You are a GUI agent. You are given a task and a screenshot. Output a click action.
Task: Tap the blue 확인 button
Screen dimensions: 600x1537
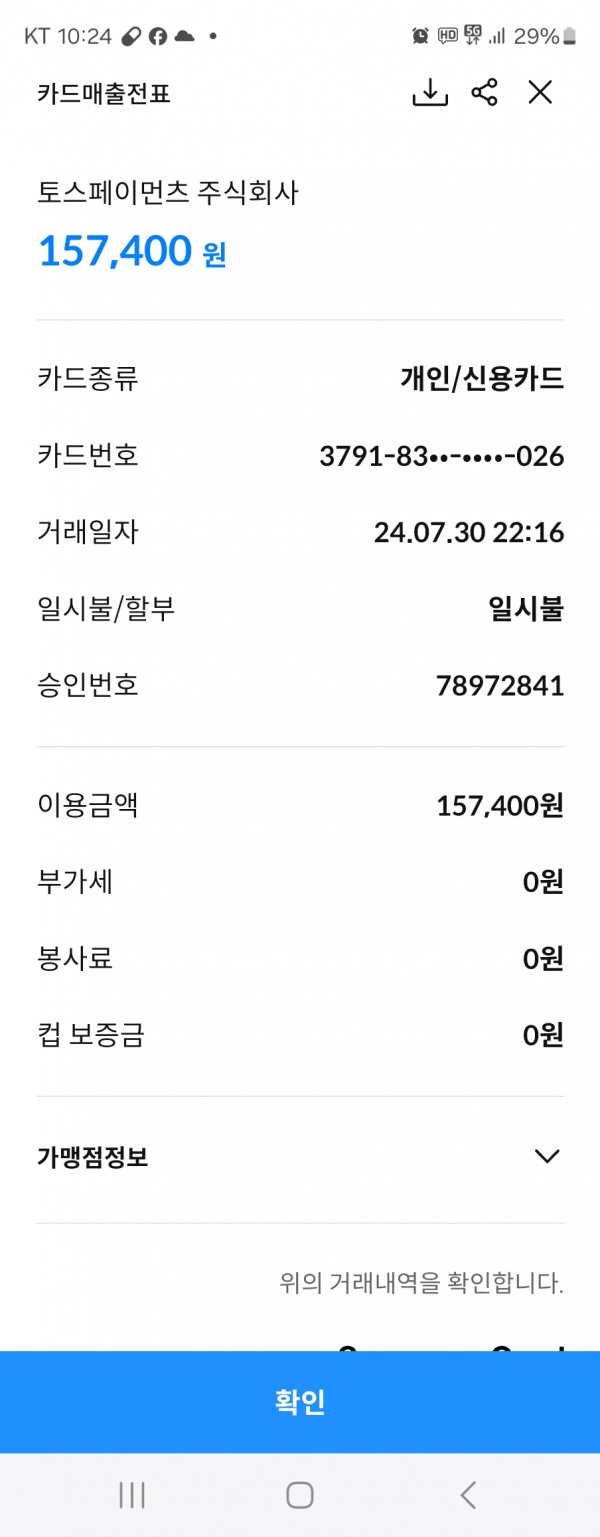click(x=300, y=1402)
